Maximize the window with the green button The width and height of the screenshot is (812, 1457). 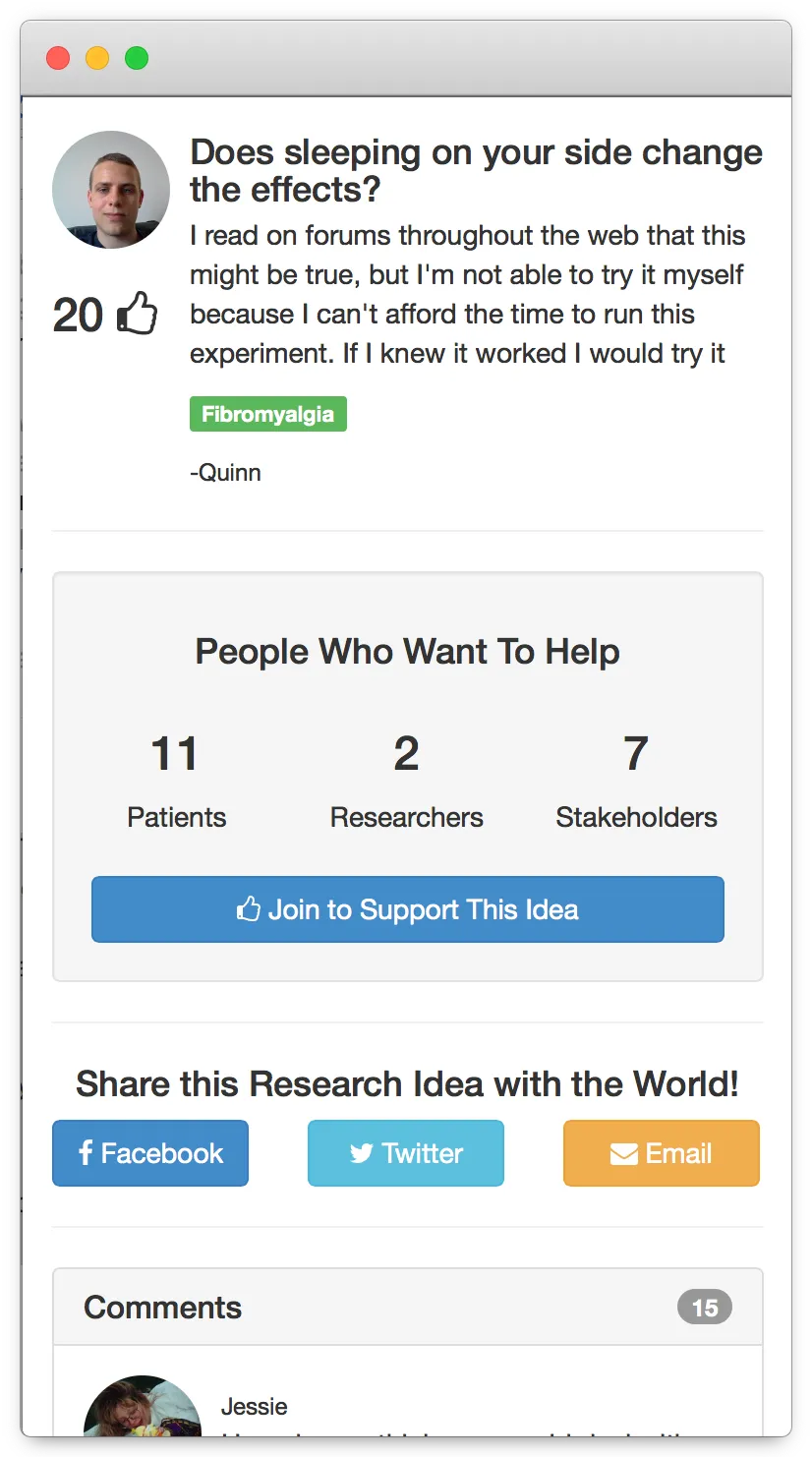(137, 58)
